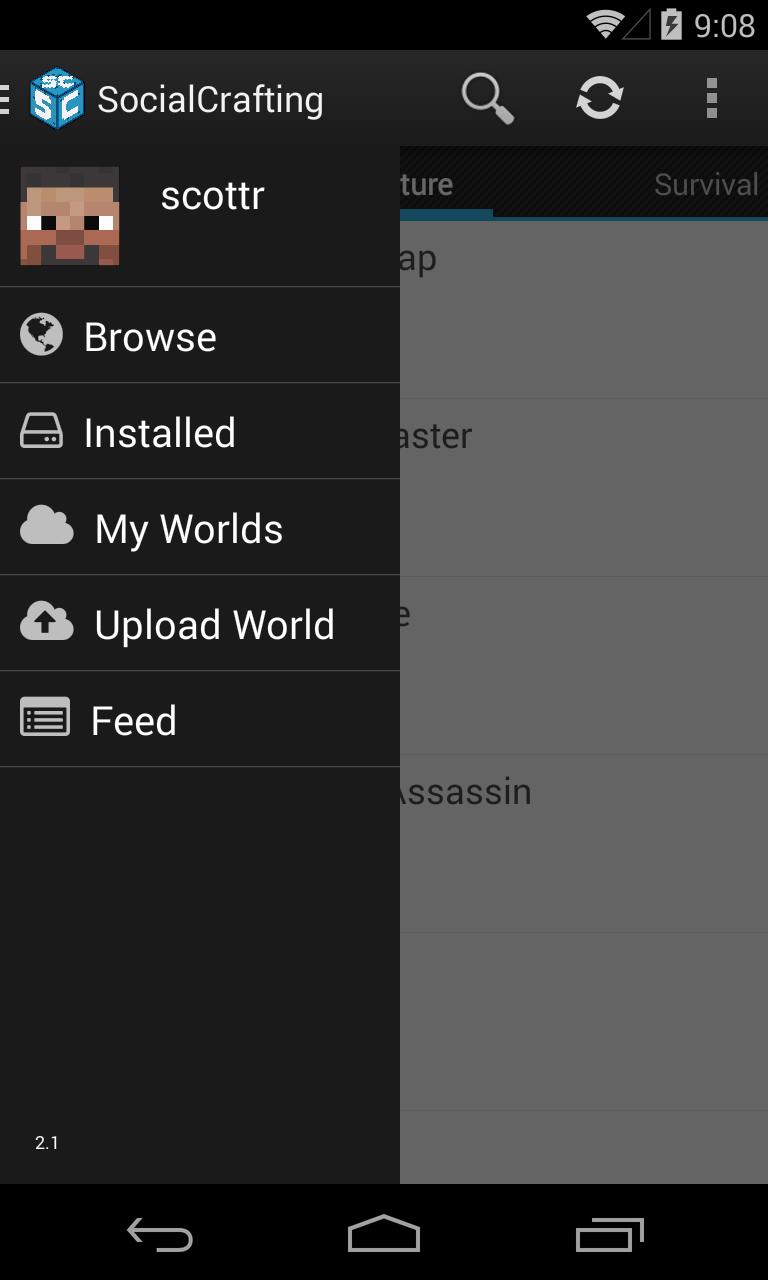Close the drawer via the SocialCrafting logo
This screenshot has width=768, height=1280.
point(56,99)
